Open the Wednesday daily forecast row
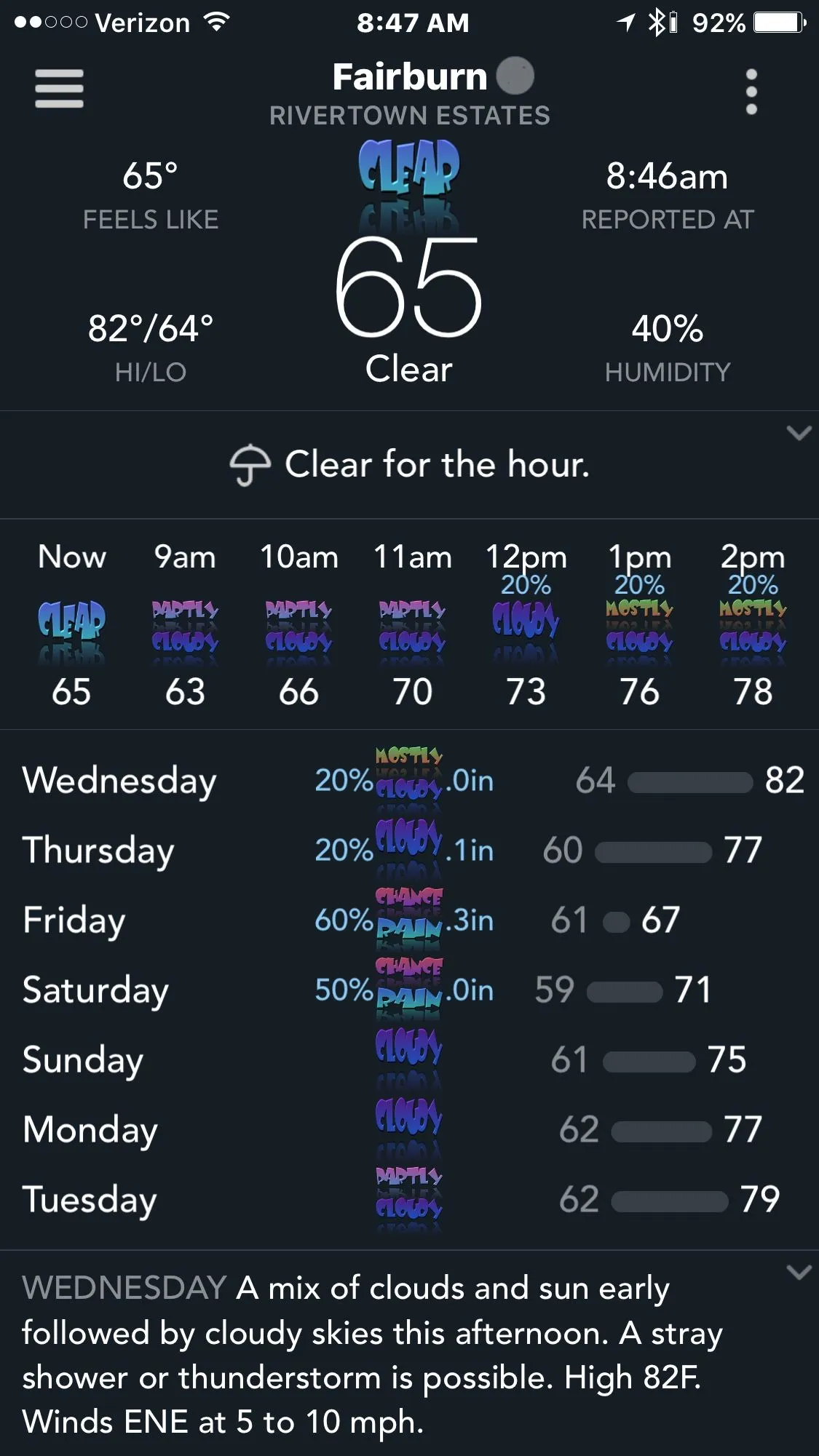Viewport: 819px width, 1456px height. tap(409, 780)
